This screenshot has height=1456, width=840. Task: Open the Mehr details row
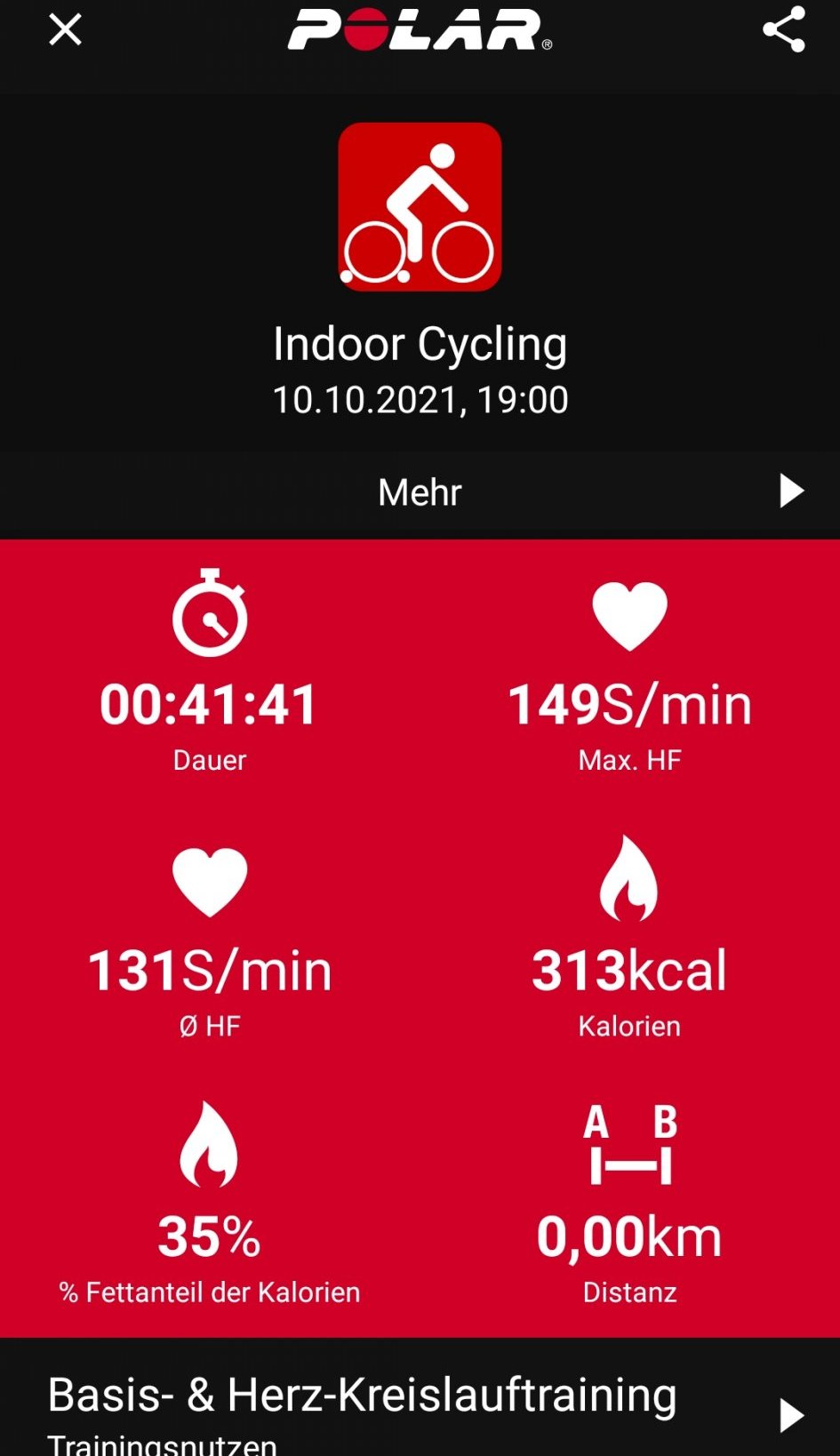[x=420, y=492]
